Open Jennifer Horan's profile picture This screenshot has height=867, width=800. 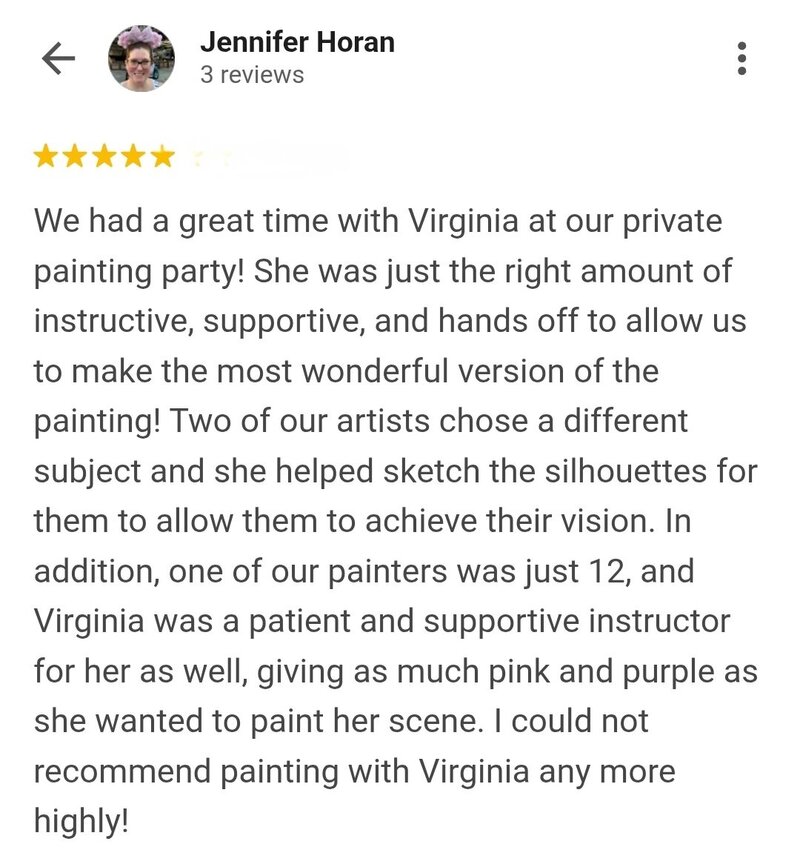coord(141,58)
